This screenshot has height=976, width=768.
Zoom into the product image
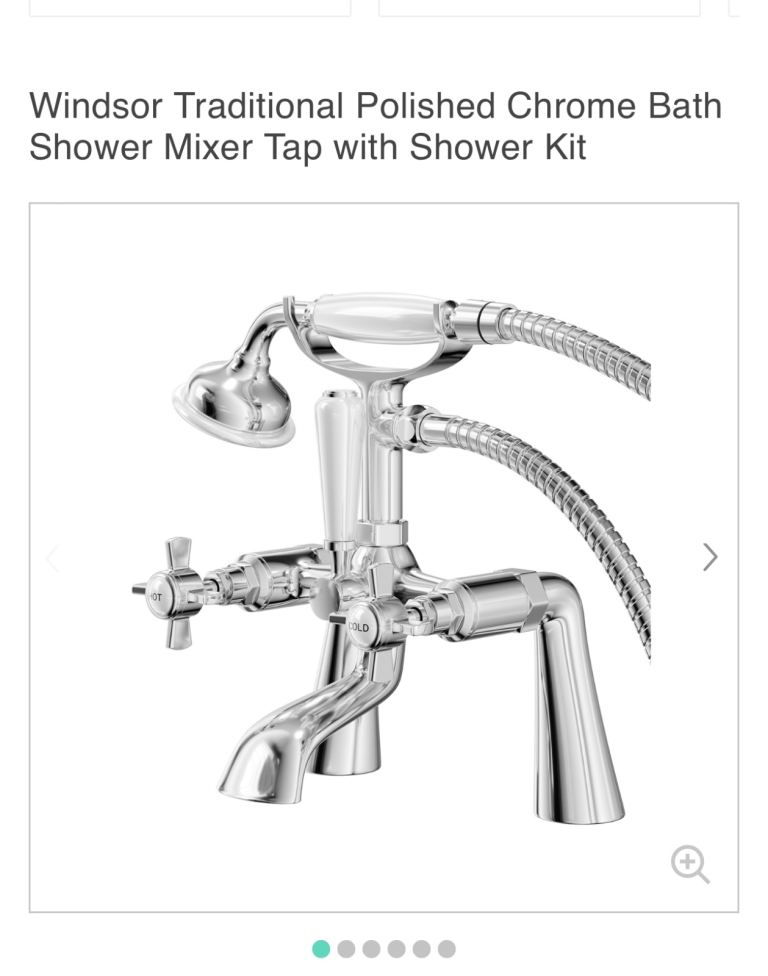pyautogui.click(x=690, y=864)
